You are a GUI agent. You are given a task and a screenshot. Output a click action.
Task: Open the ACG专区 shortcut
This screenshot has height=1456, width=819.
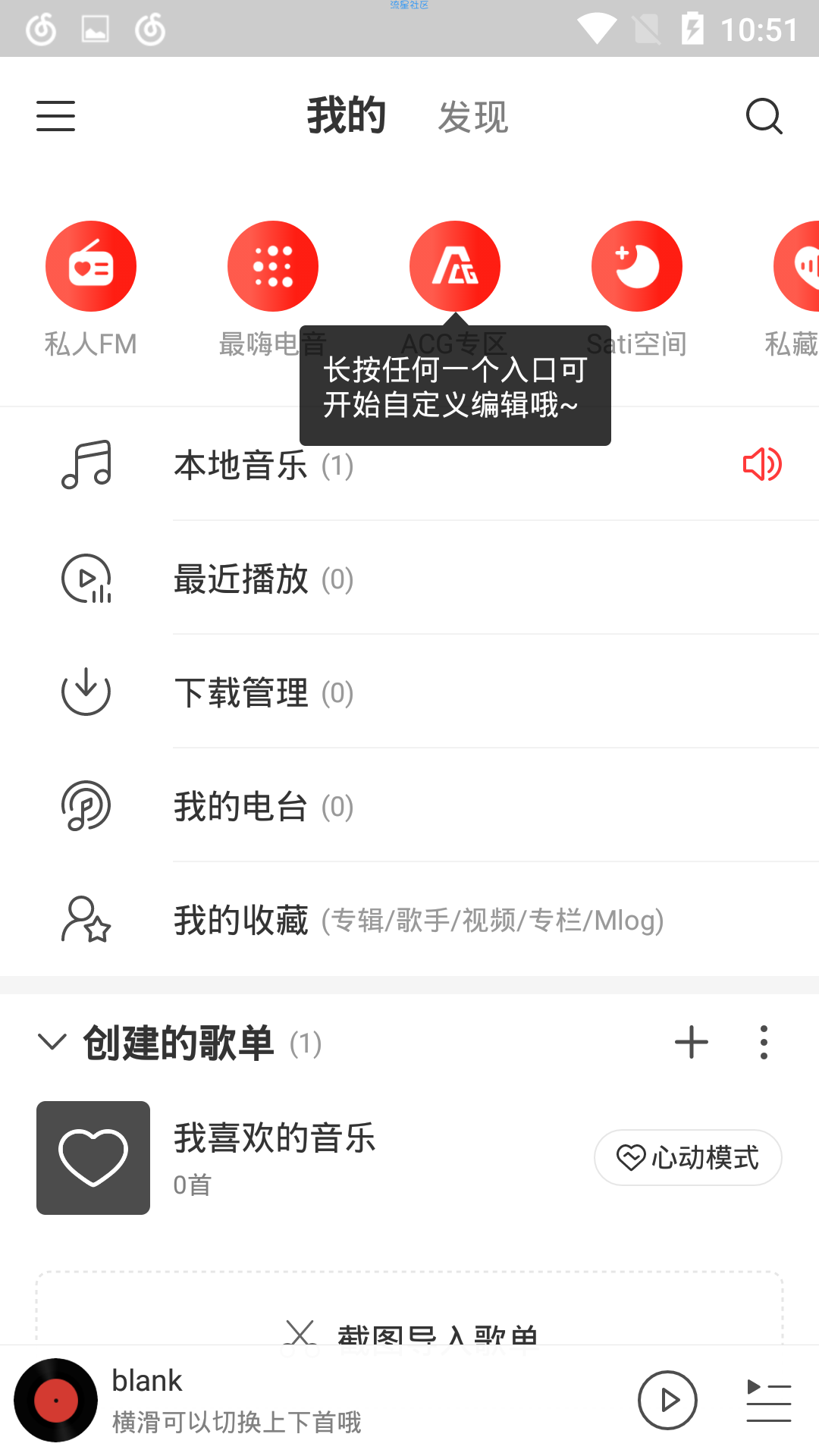pyautogui.click(x=455, y=266)
